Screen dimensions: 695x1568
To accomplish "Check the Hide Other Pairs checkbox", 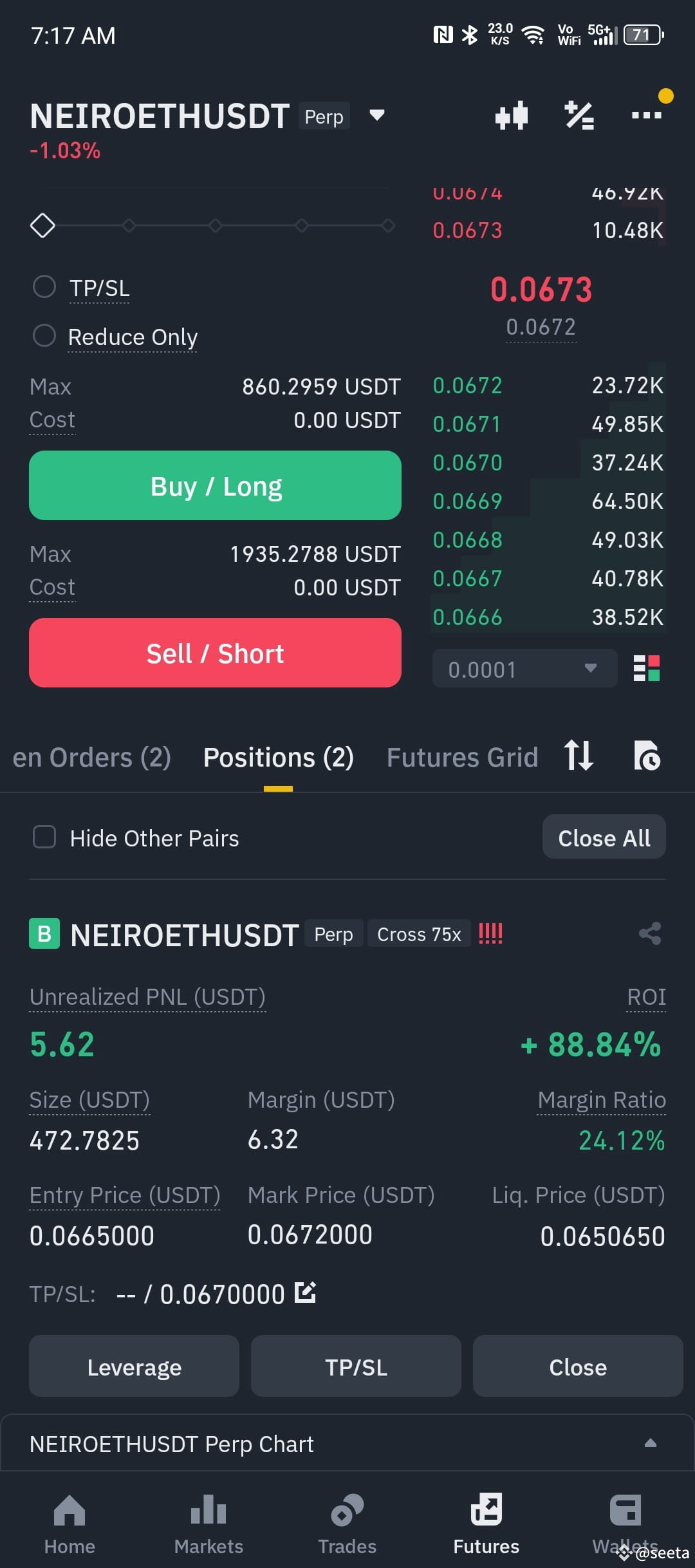I will pyautogui.click(x=44, y=837).
